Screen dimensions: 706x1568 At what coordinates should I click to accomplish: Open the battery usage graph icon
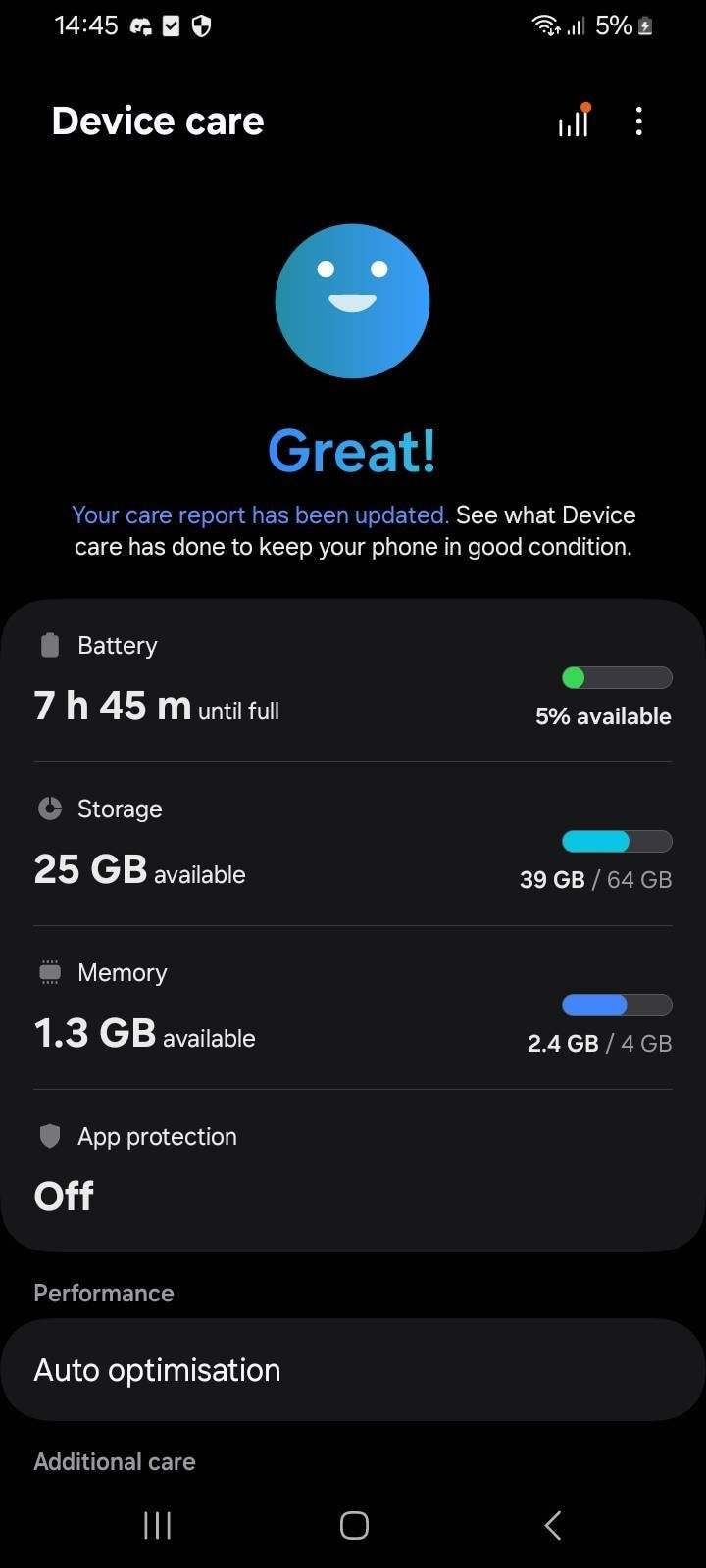tap(573, 121)
